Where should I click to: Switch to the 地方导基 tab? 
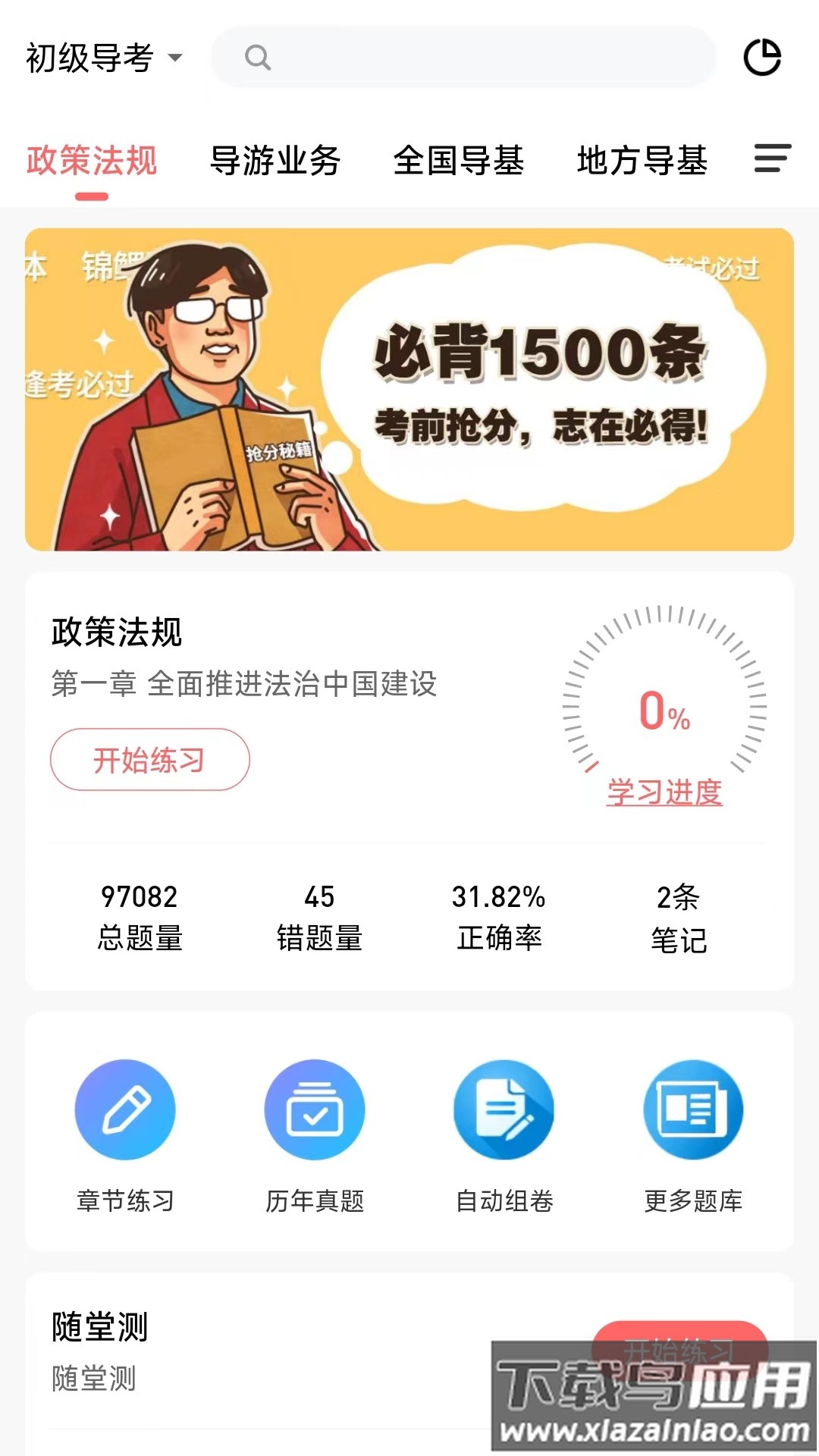(642, 161)
